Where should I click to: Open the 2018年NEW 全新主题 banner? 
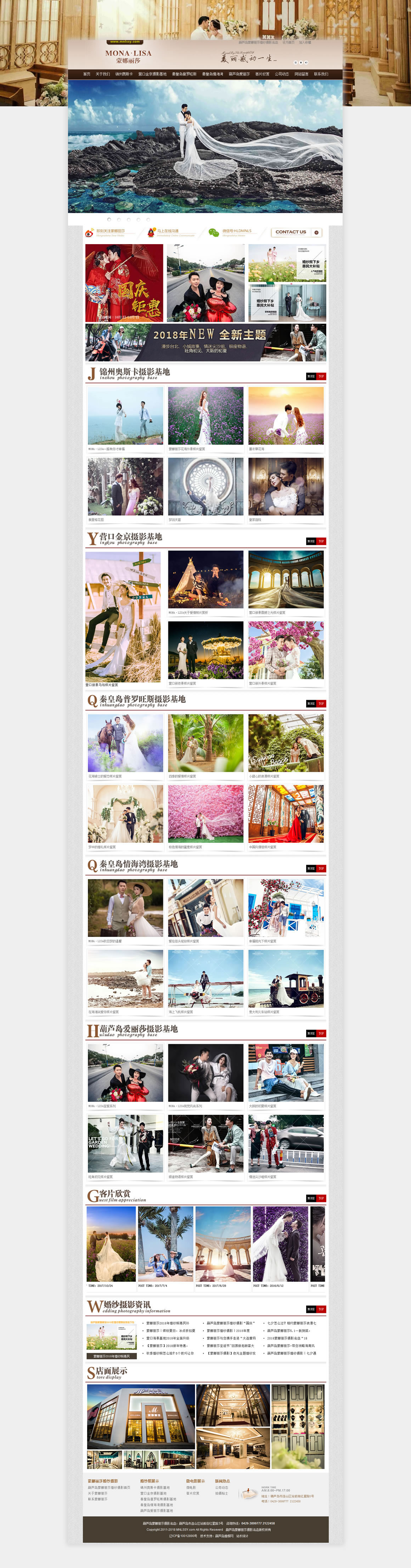(x=205, y=342)
